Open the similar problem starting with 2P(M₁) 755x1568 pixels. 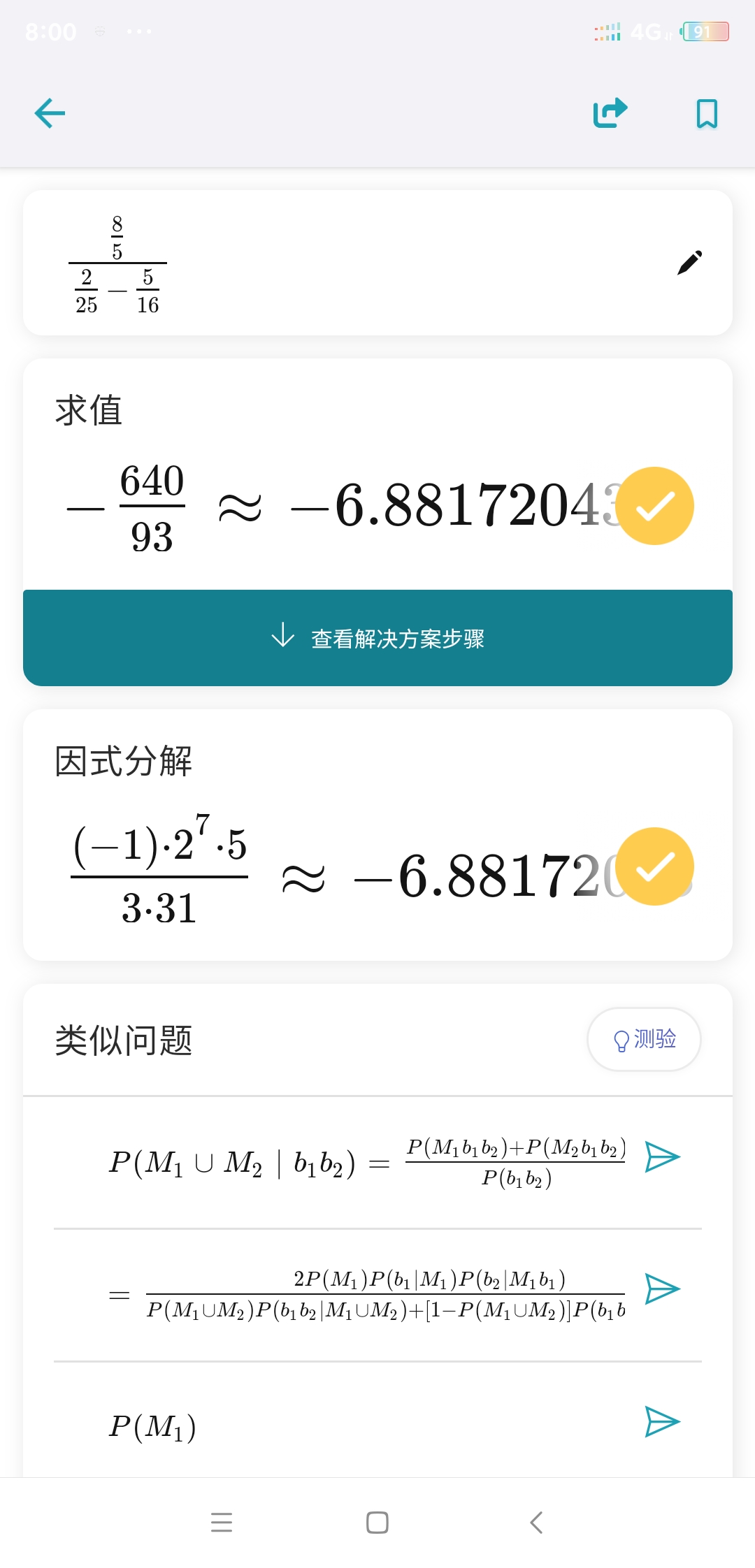[661, 1289]
